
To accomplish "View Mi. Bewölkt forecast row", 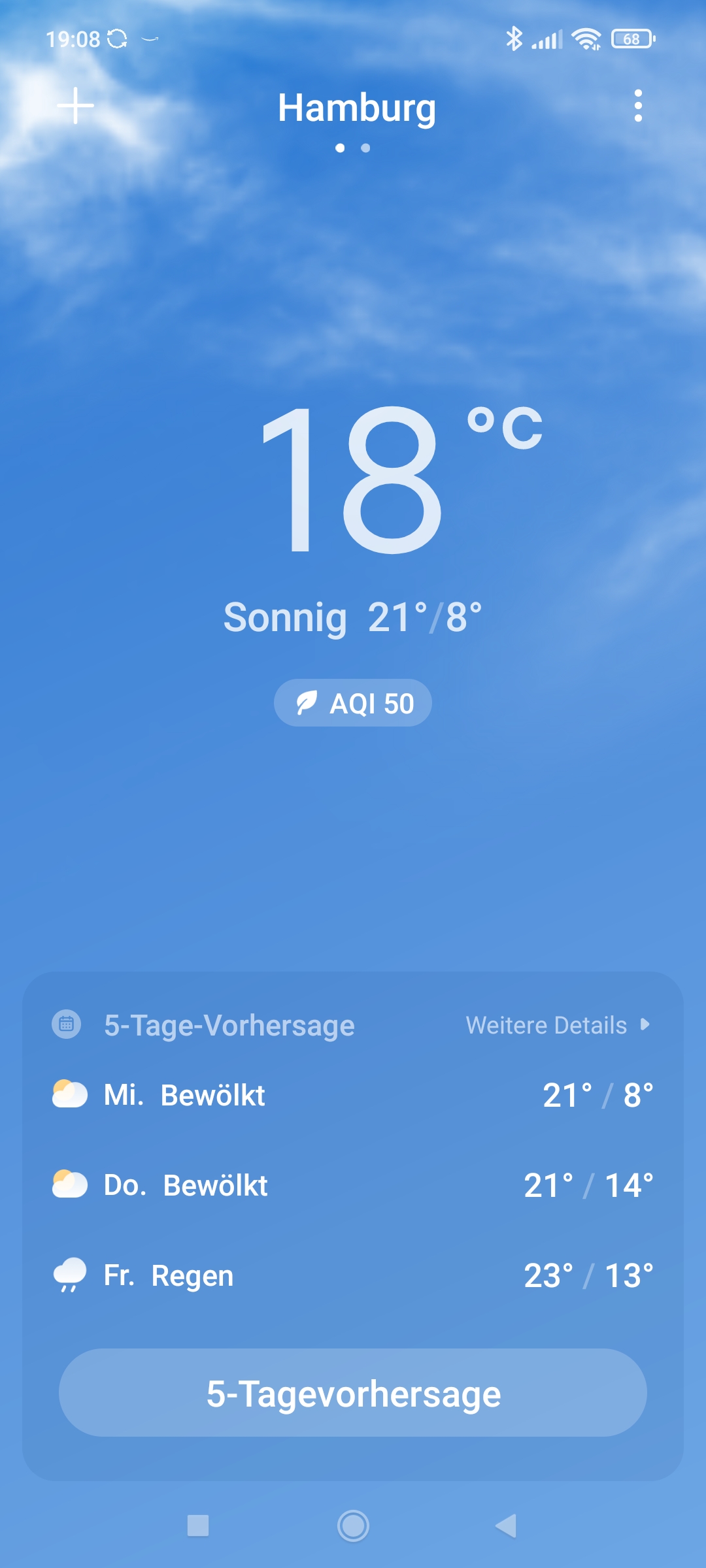I will pyautogui.click(x=353, y=1095).
